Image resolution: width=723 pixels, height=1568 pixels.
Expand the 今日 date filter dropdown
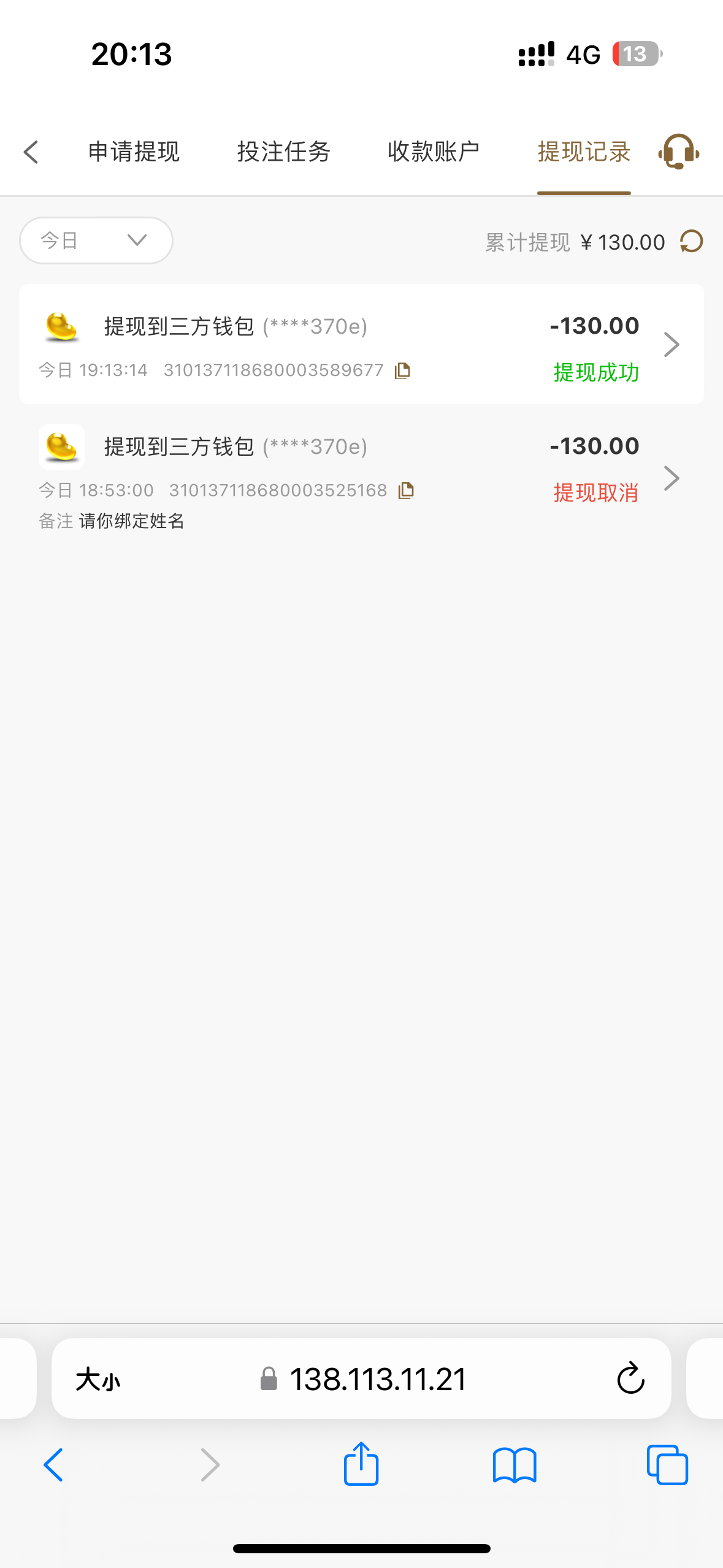click(x=96, y=240)
